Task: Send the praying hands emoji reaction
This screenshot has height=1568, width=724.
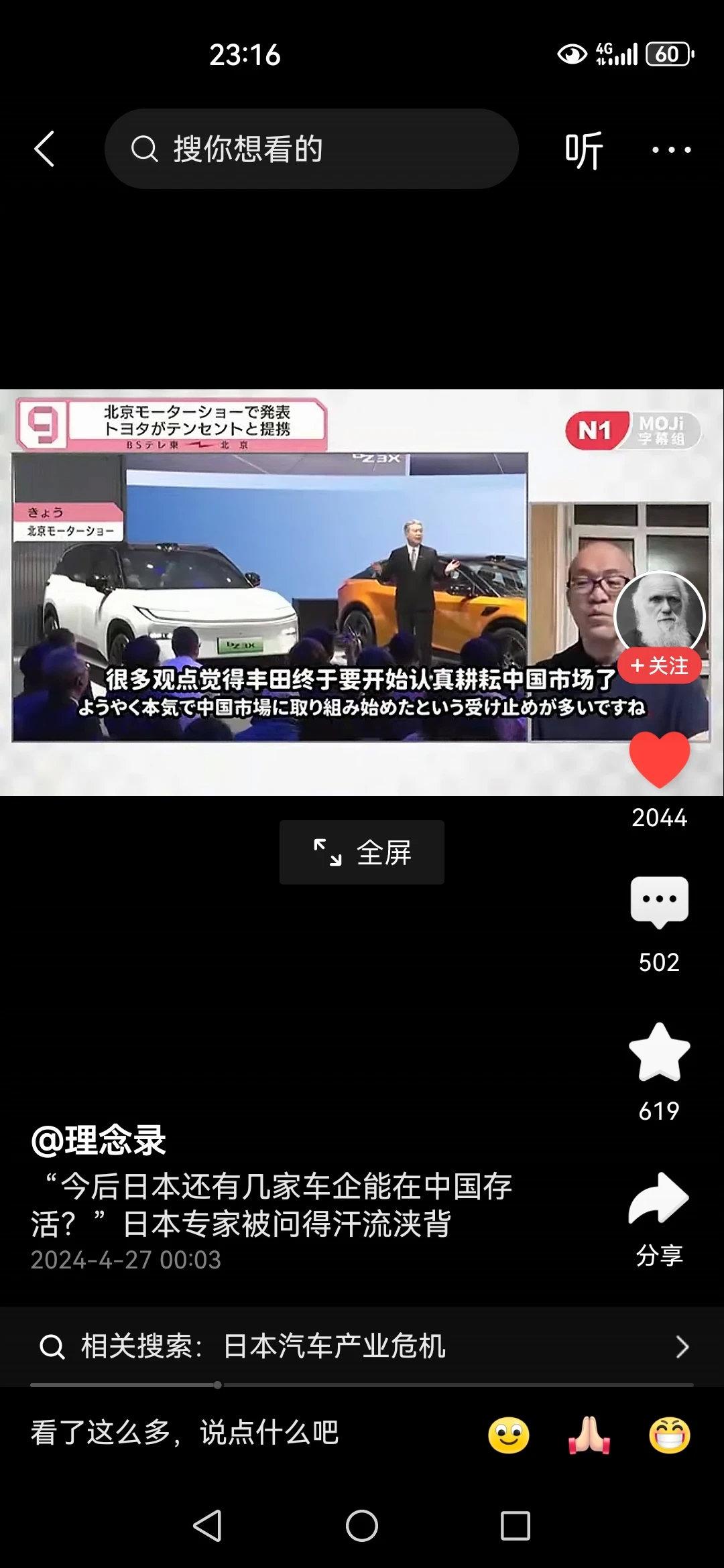Action: click(589, 1435)
